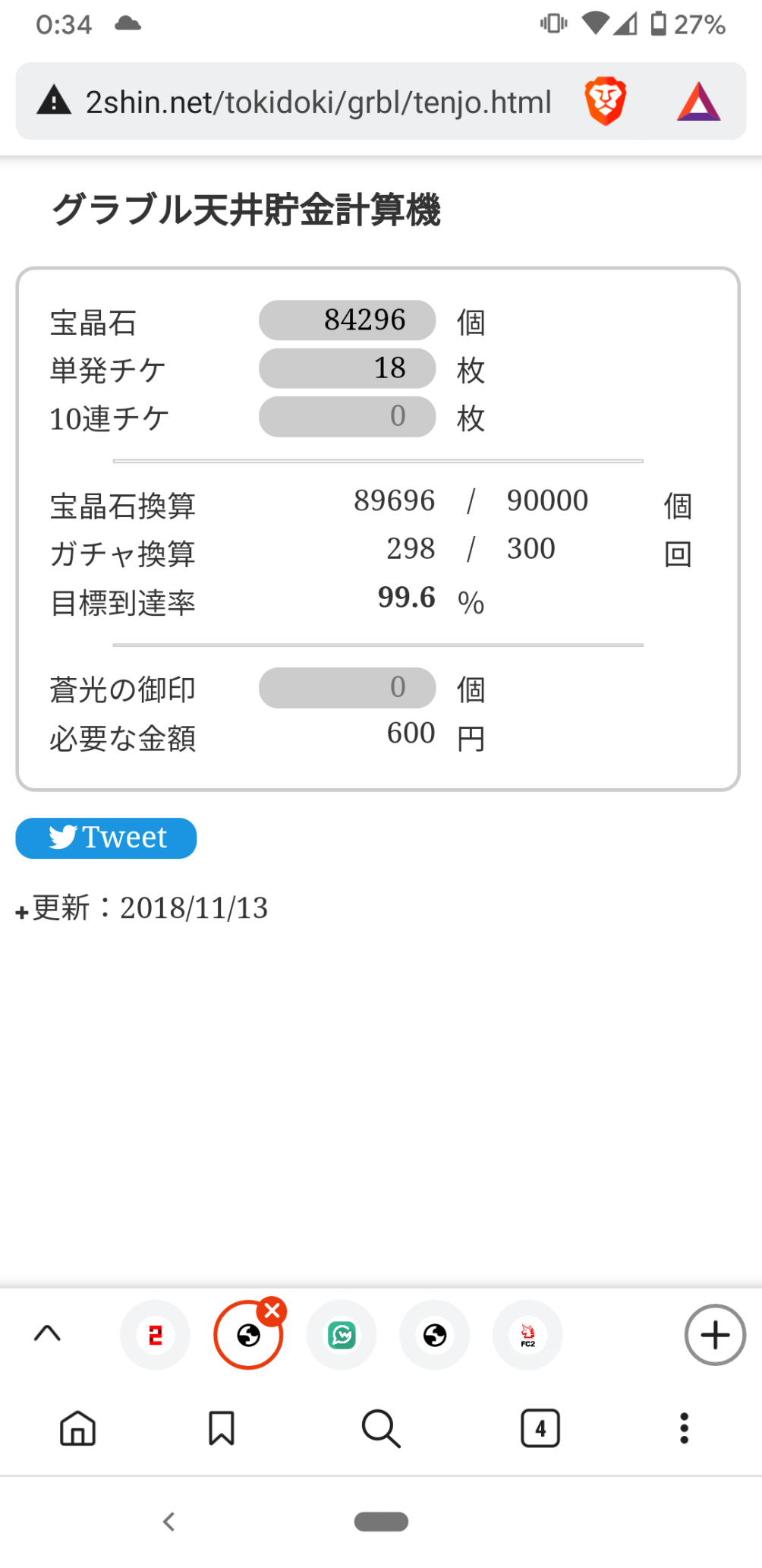Bookmark this page
The height and width of the screenshot is (1568, 762).
coord(222,1428)
